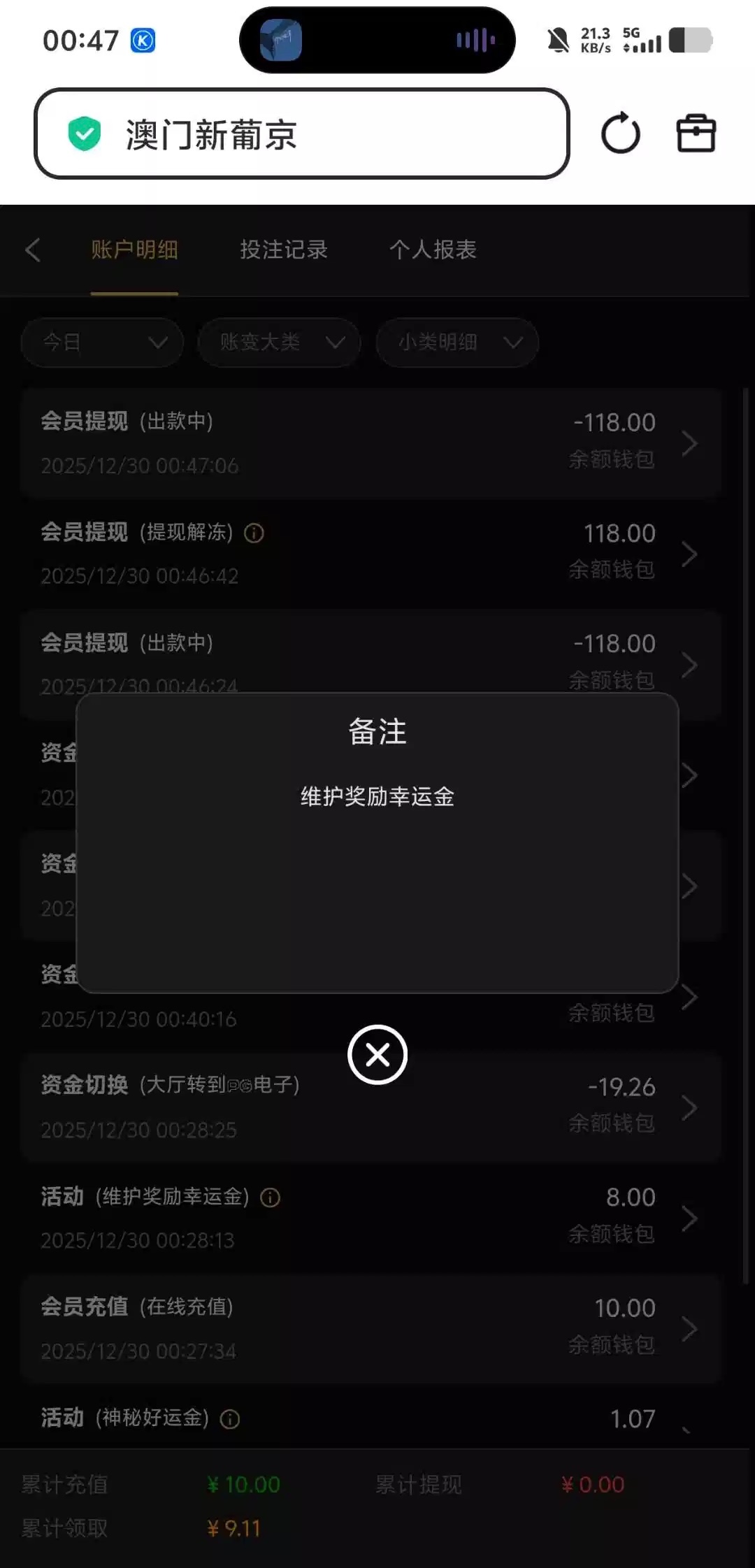Tap the 澳门新葡京 address bar
This screenshot has width=755, height=1568.
coord(301,134)
